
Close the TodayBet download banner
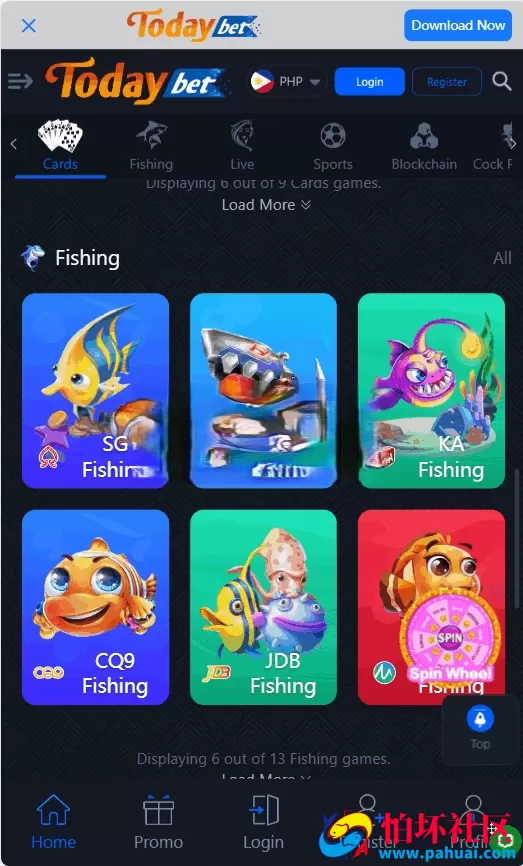point(28,25)
